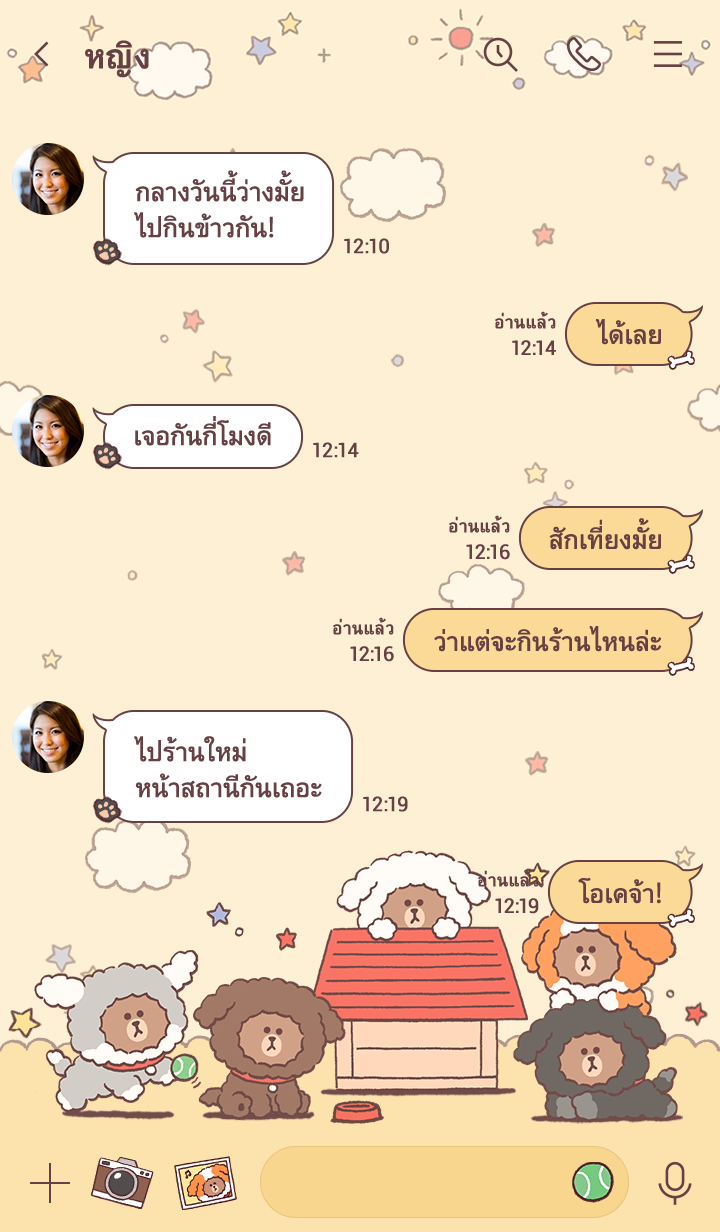
Task: Record a voice message with the microphone
Action: pyautogui.click(x=675, y=1183)
